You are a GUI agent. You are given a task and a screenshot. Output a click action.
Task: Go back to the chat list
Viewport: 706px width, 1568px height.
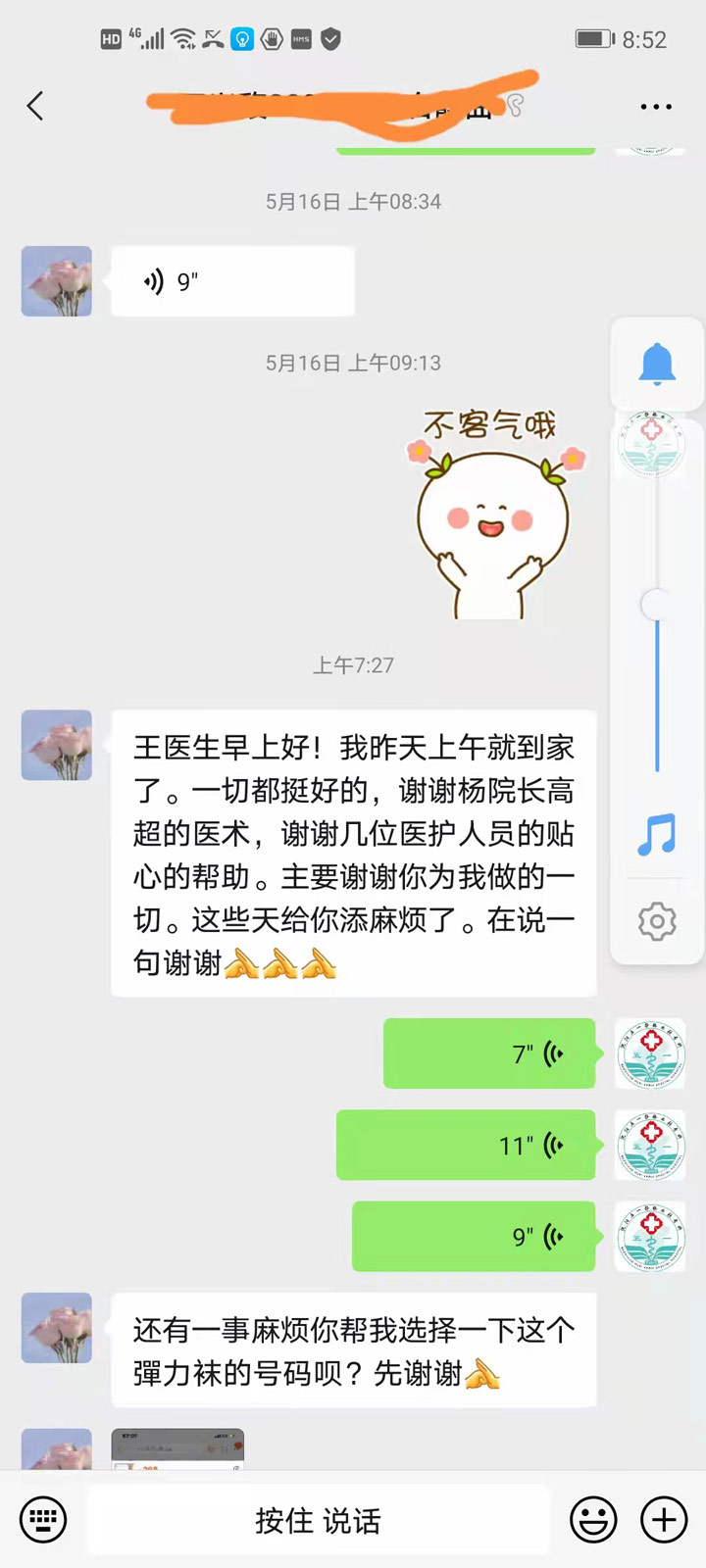pos(36,106)
